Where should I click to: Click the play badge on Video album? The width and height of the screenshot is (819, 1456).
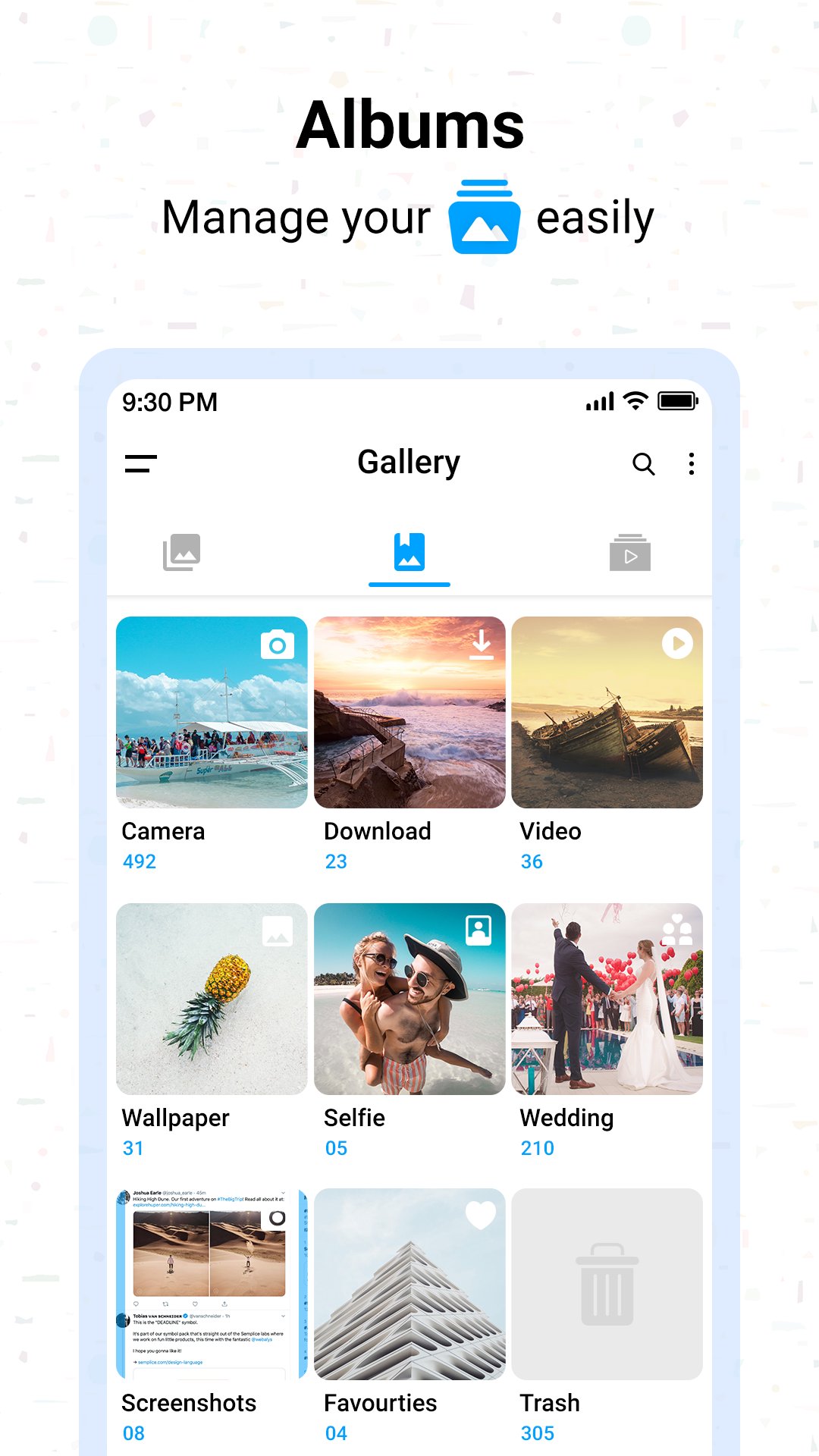point(677,644)
